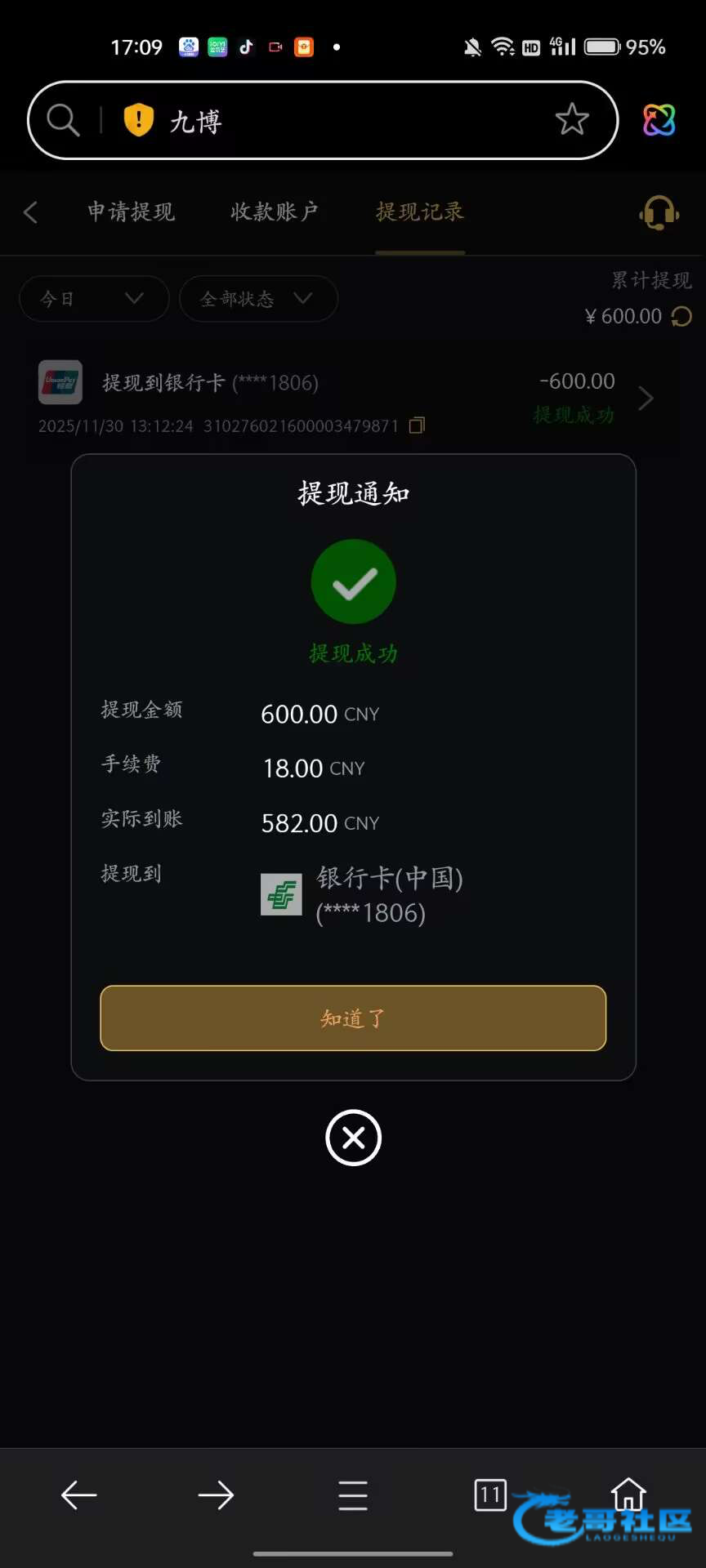The height and width of the screenshot is (1568, 706).
Task: Open the colorful browser assistant icon
Action: click(659, 120)
